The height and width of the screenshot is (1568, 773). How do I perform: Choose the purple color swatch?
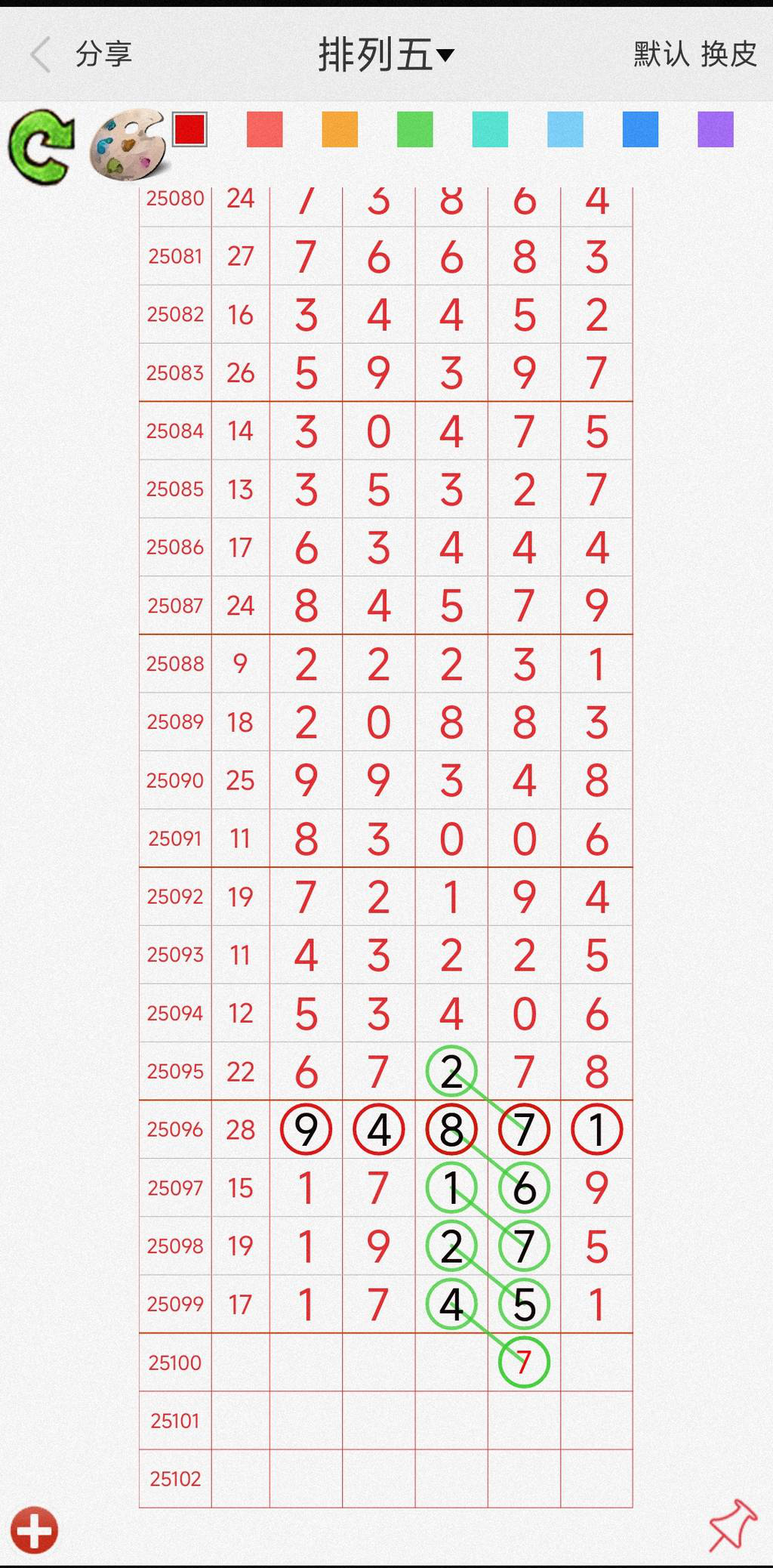tap(716, 129)
